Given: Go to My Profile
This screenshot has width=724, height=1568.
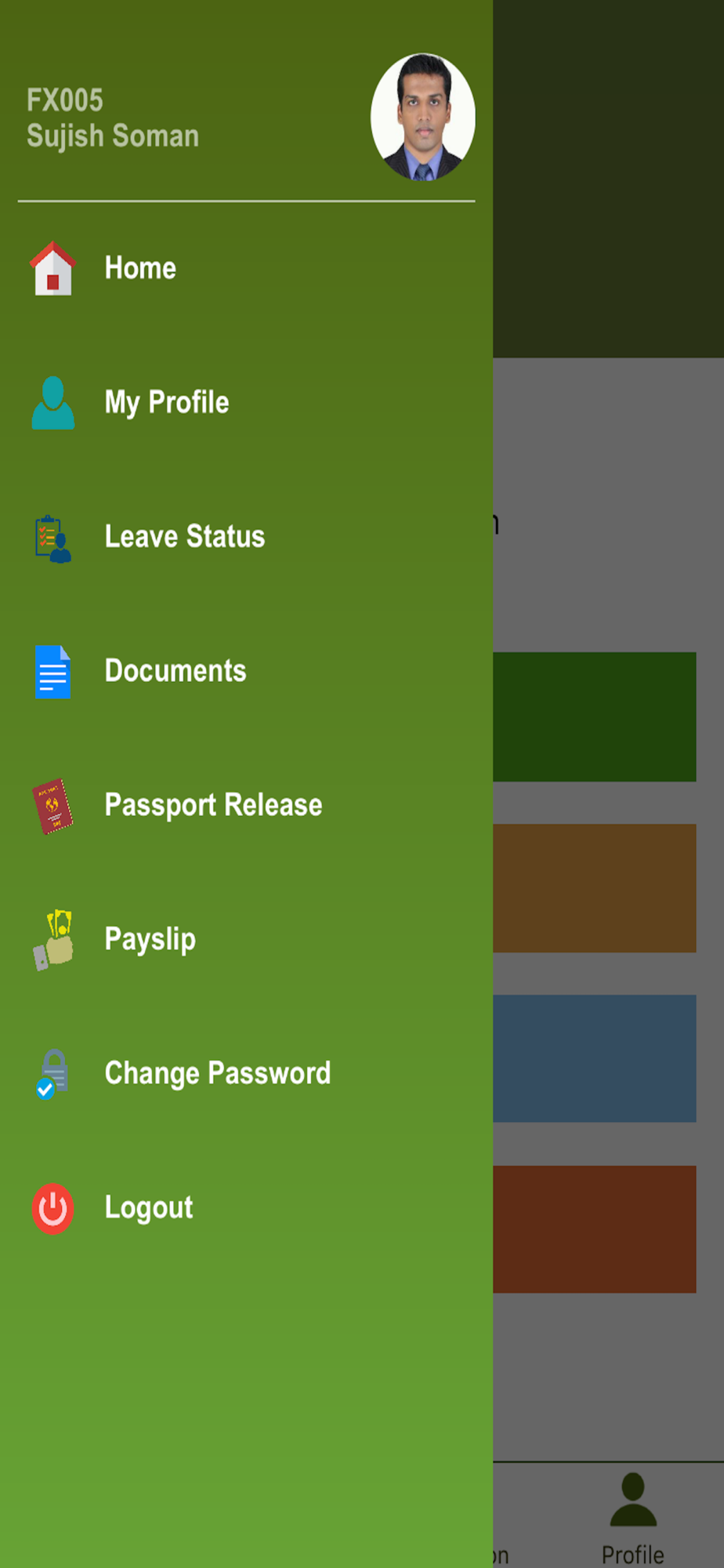Looking at the screenshot, I should click(166, 402).
